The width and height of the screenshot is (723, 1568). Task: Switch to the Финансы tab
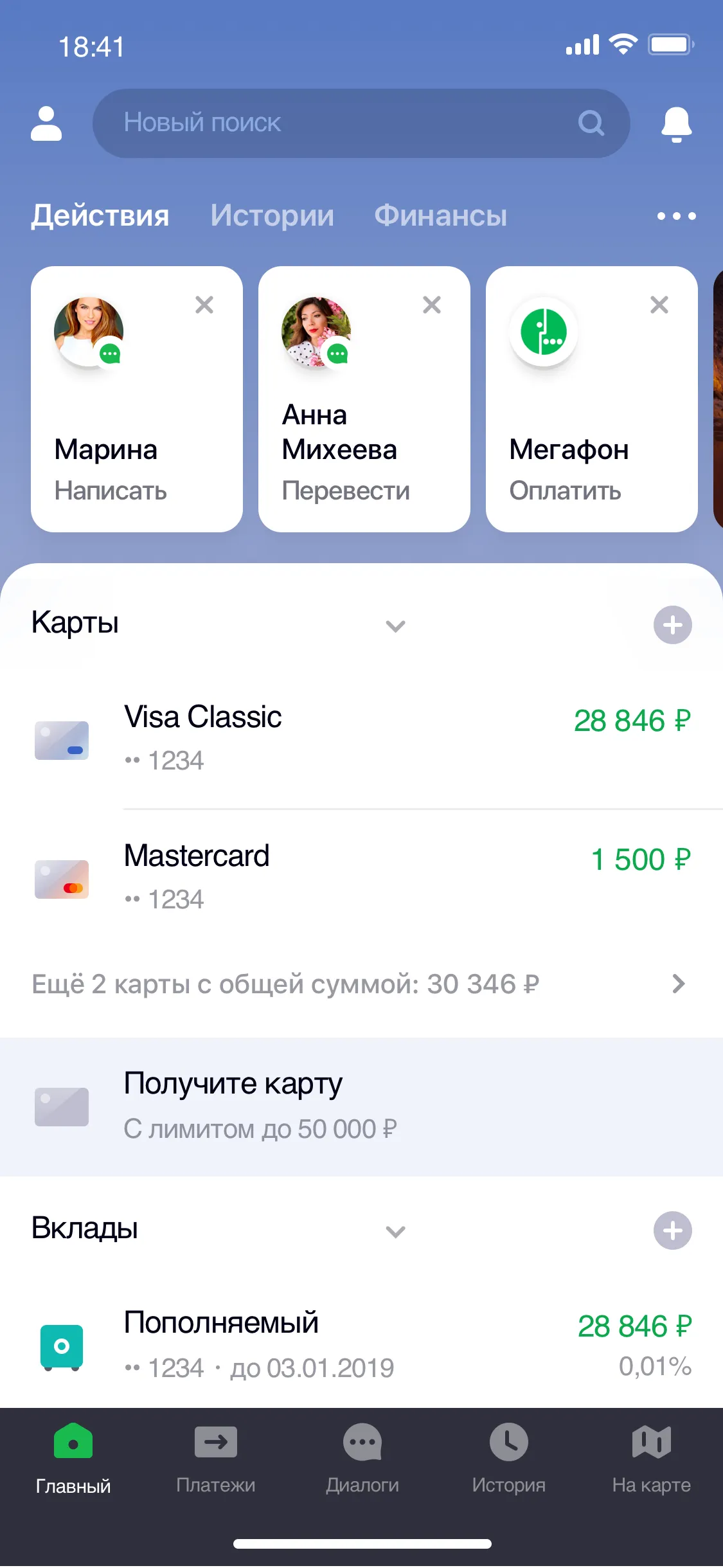pos(441,215)
